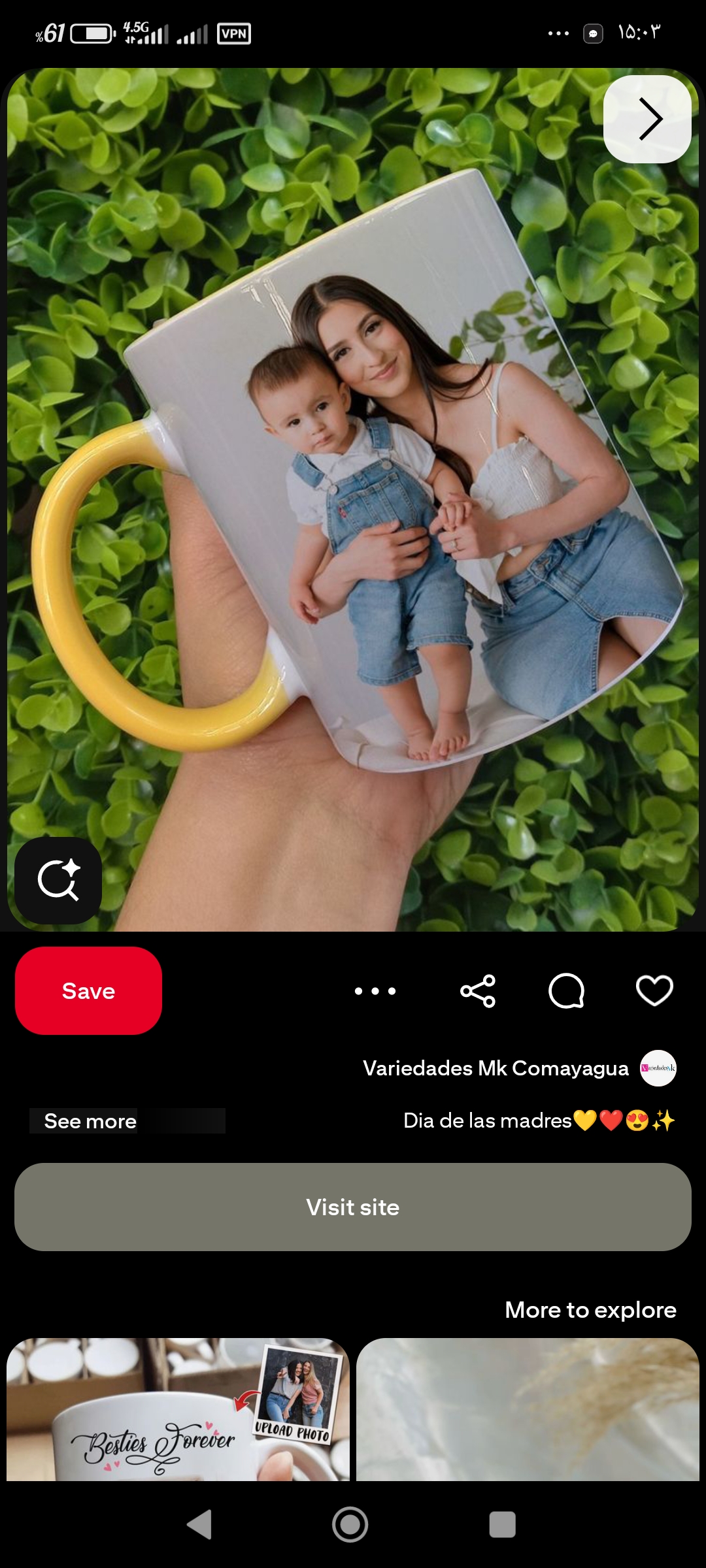
Task: Expand description with See more
Action: [90, 1121]
